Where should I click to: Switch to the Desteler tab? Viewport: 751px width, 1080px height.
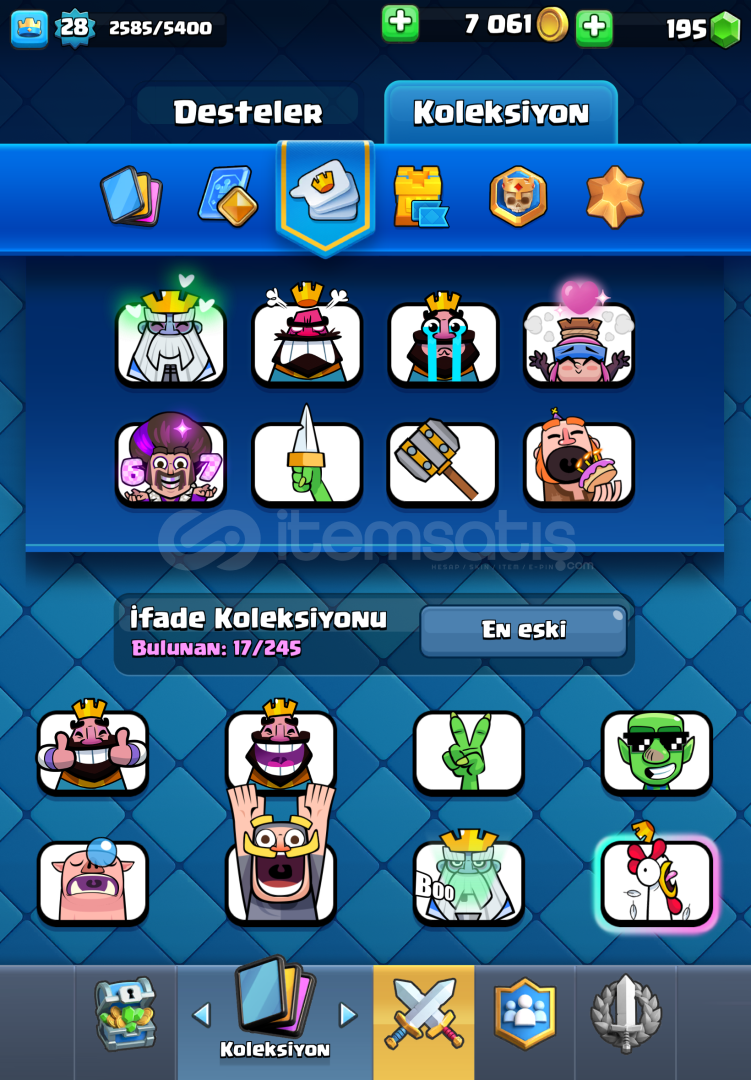pyautogui.click(x=248, y=112)
